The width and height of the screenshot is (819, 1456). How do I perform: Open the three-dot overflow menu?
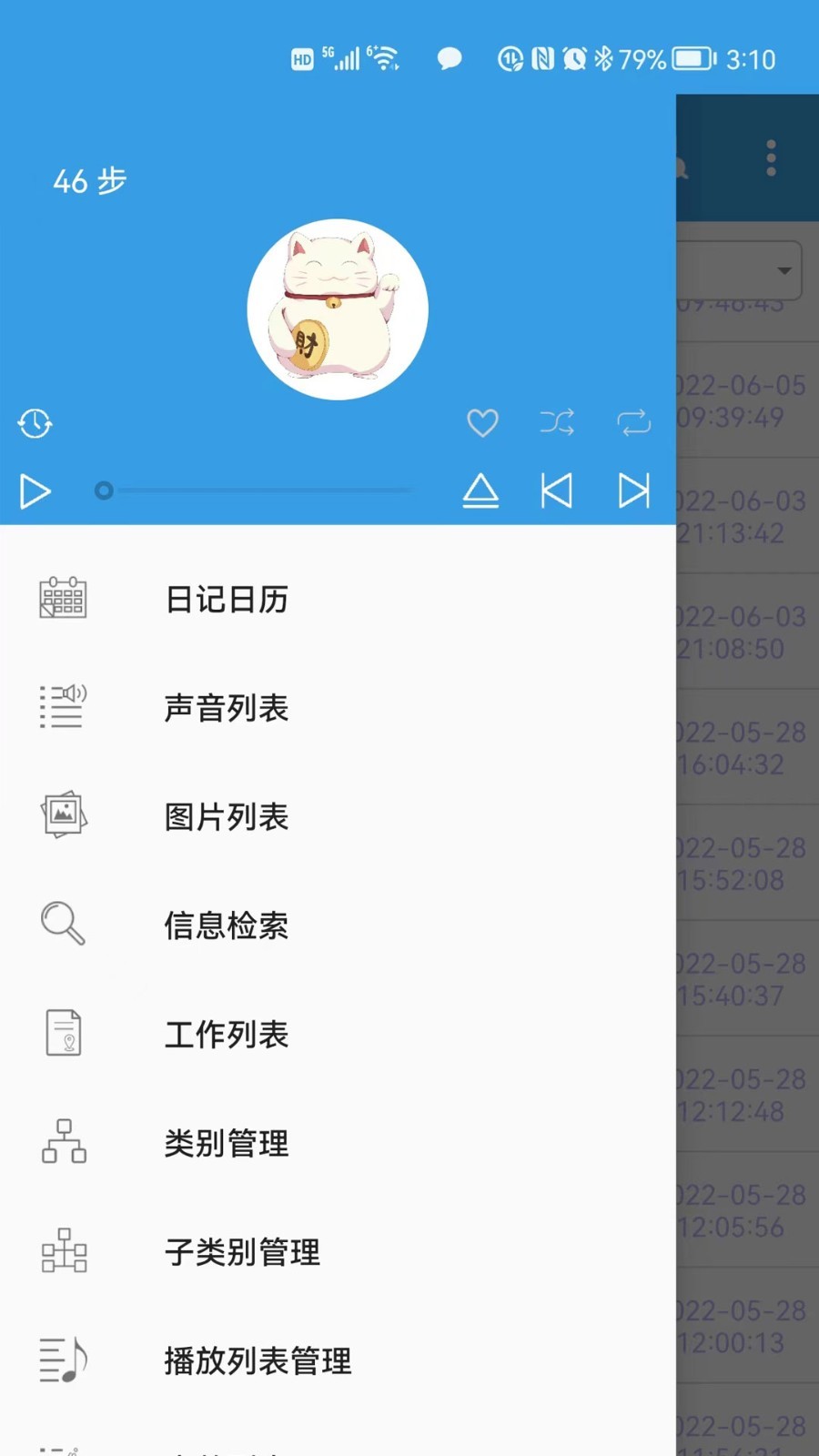click(772, 158)
